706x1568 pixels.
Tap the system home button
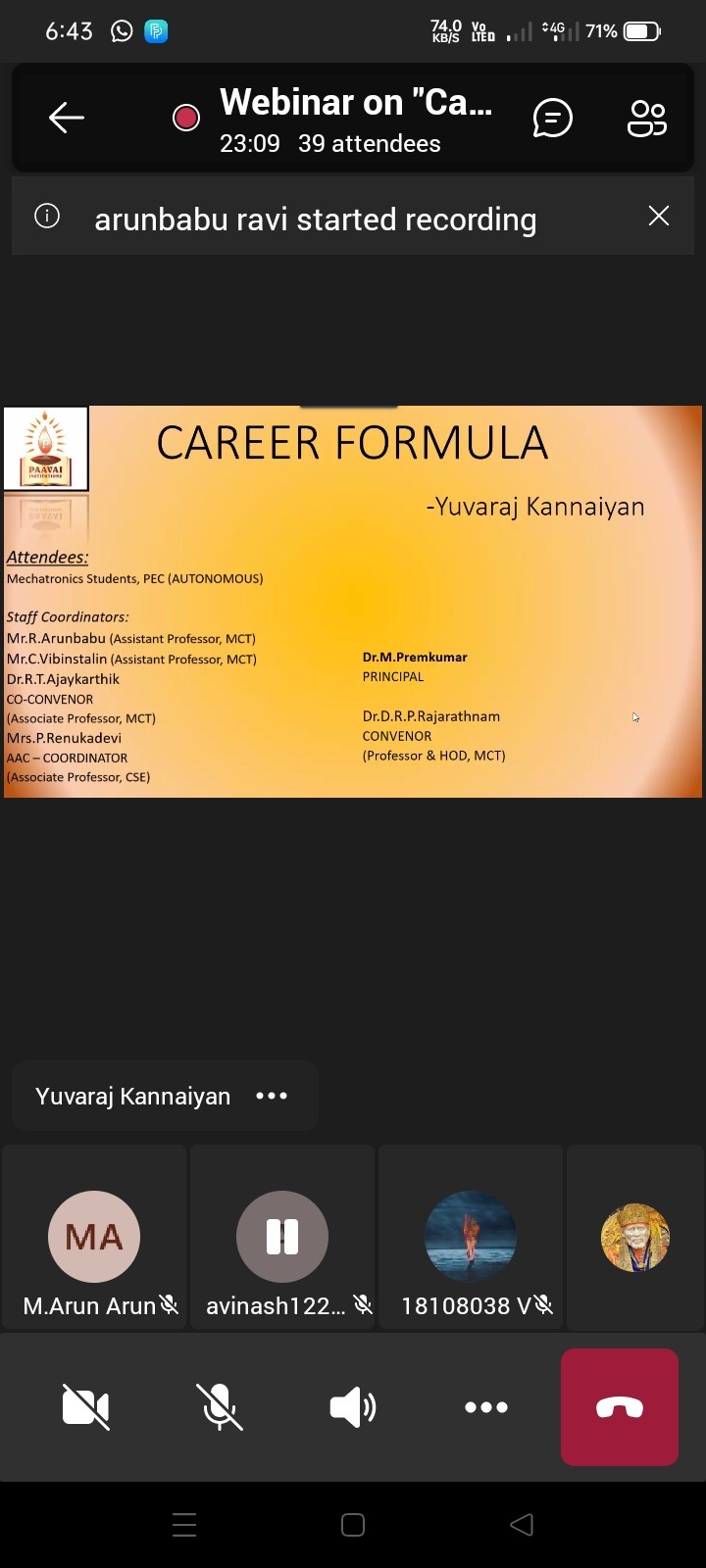click(353, 1525)
